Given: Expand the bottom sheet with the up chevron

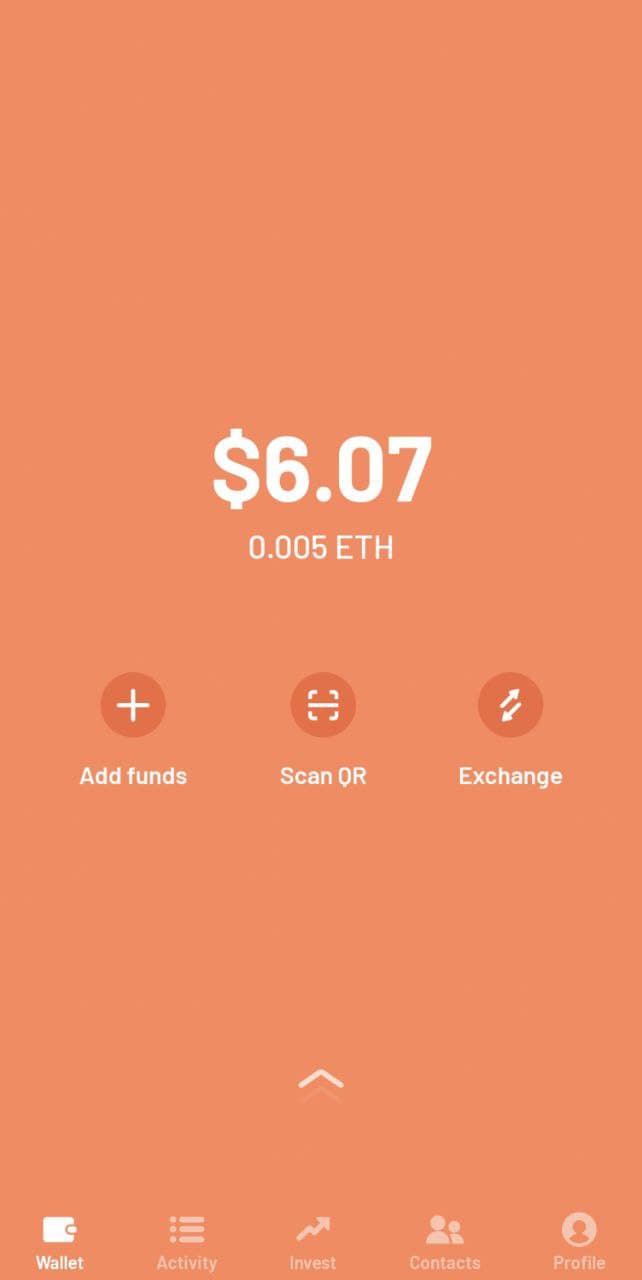Looking at the screenshot, I should (320, 1082).
